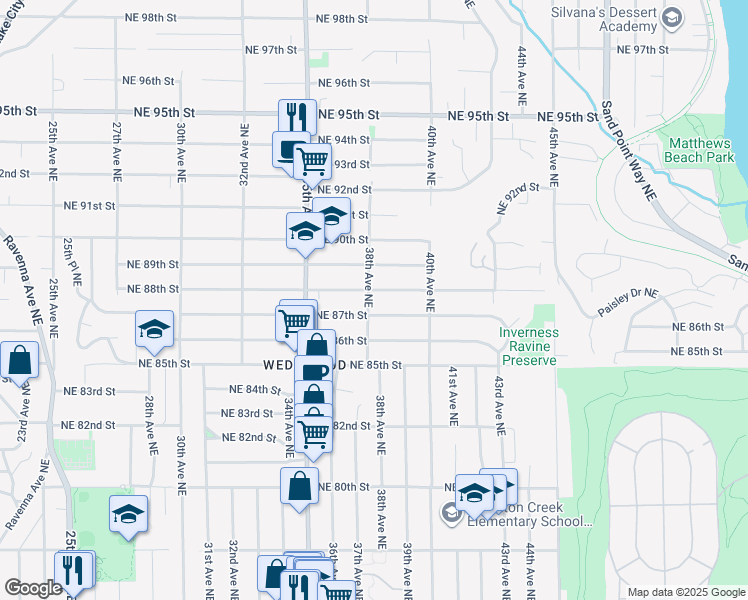
Task: Select the school marker in the lower-left park
Action: [x=128, y=514]
